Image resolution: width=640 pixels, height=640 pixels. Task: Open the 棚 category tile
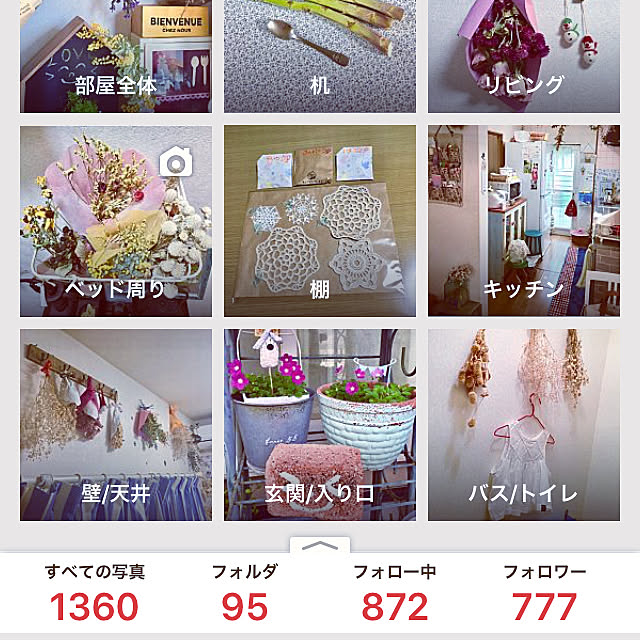click(320, 221)
